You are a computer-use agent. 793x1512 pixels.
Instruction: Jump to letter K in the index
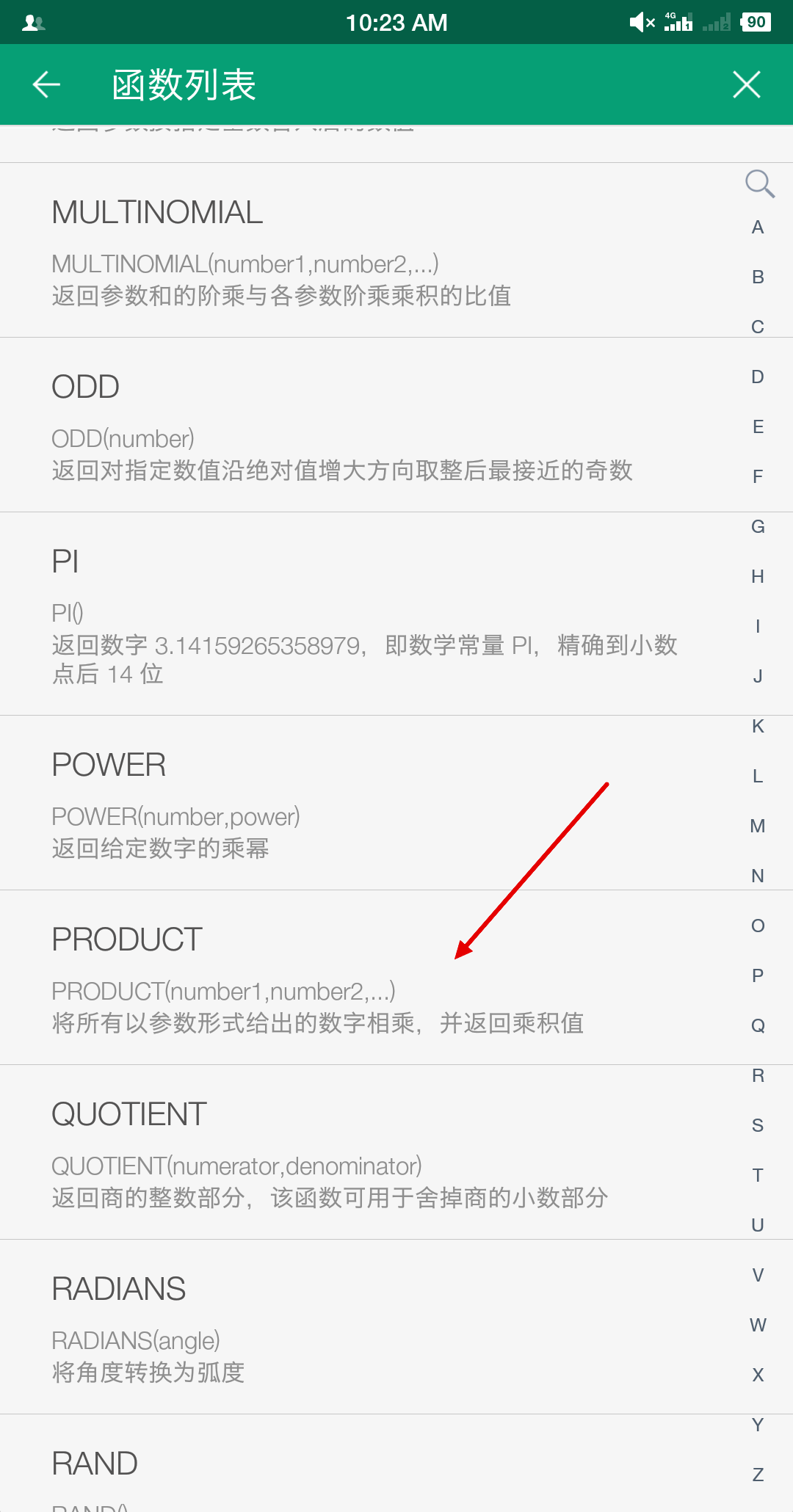pos(758,727)
